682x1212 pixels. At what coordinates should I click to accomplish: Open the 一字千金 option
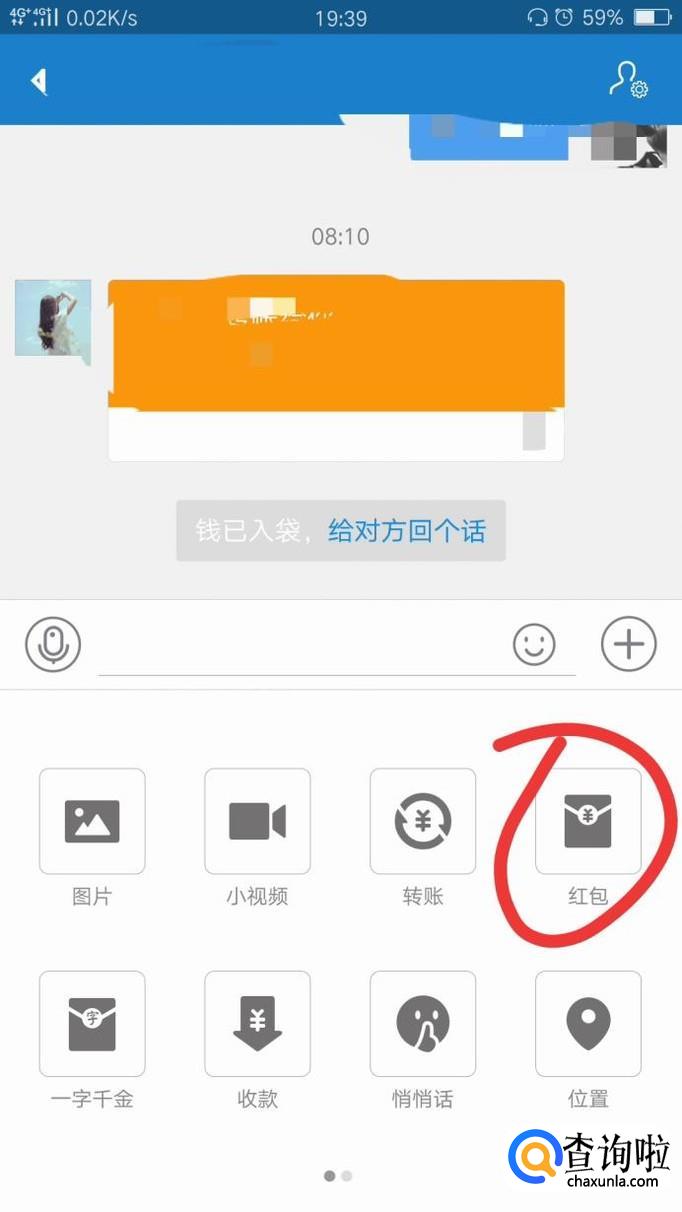[92, 1024]
